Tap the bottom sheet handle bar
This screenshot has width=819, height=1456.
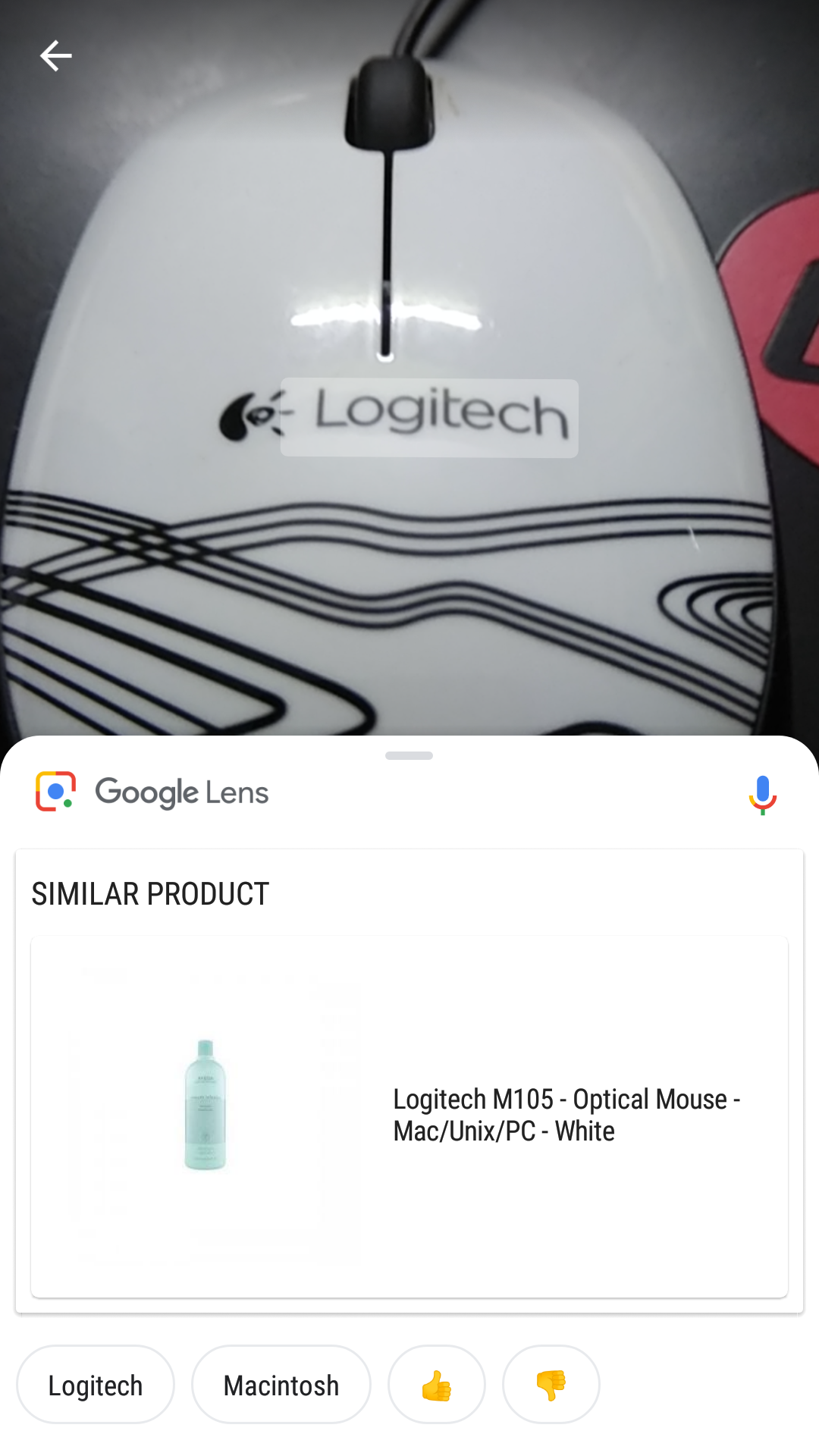(x=409, y=755)
